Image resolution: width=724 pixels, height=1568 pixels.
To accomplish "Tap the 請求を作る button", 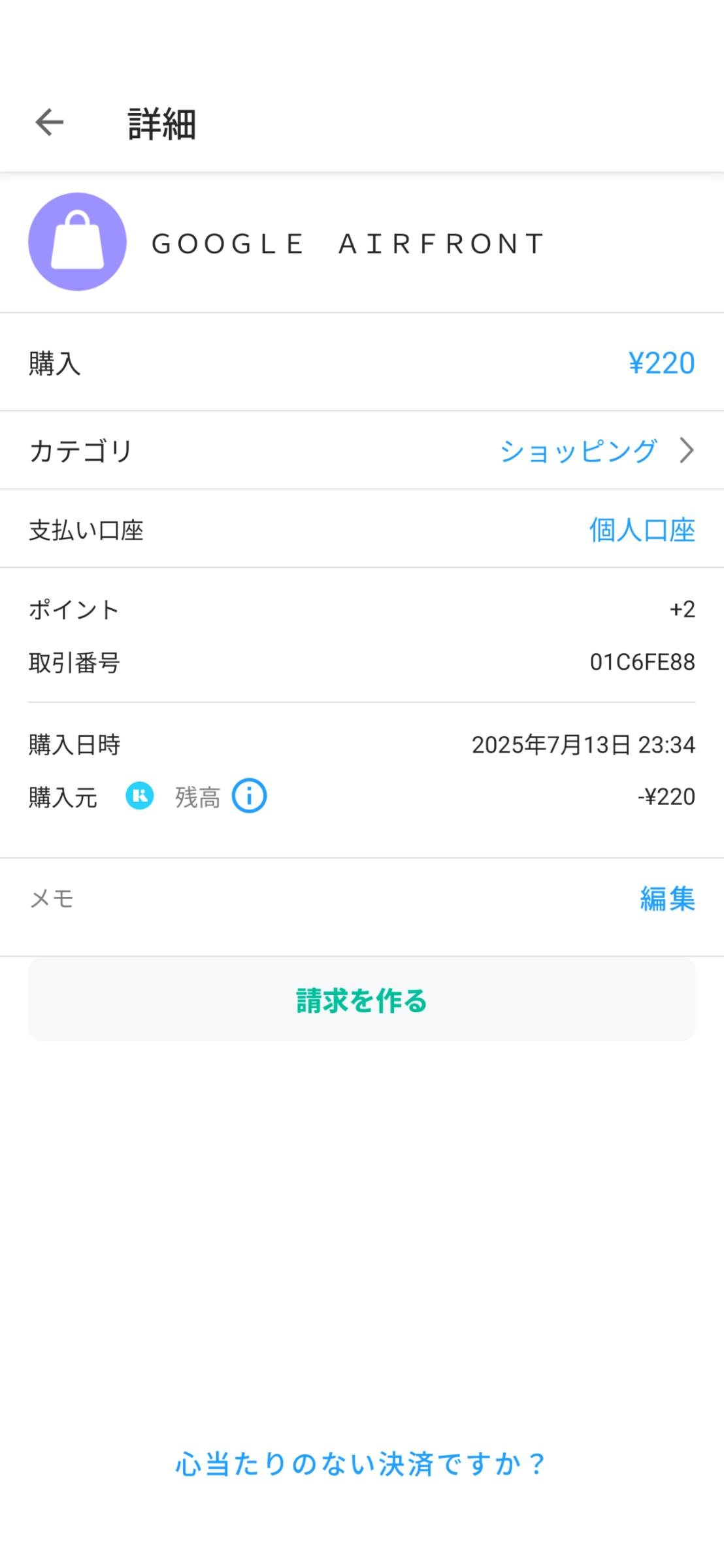I will coord(361,1000).
